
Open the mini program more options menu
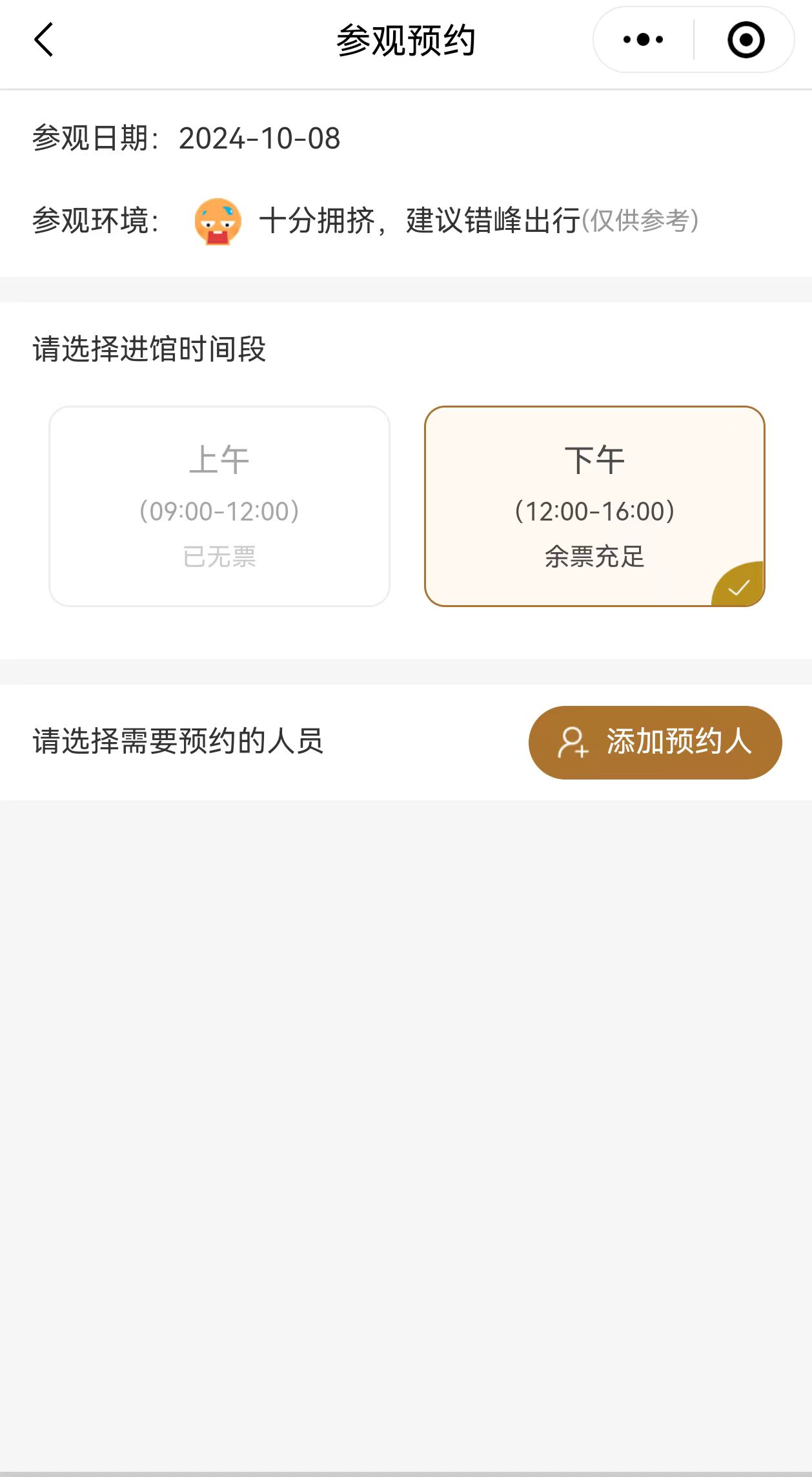pyautogui.click(x=643, y=40)
